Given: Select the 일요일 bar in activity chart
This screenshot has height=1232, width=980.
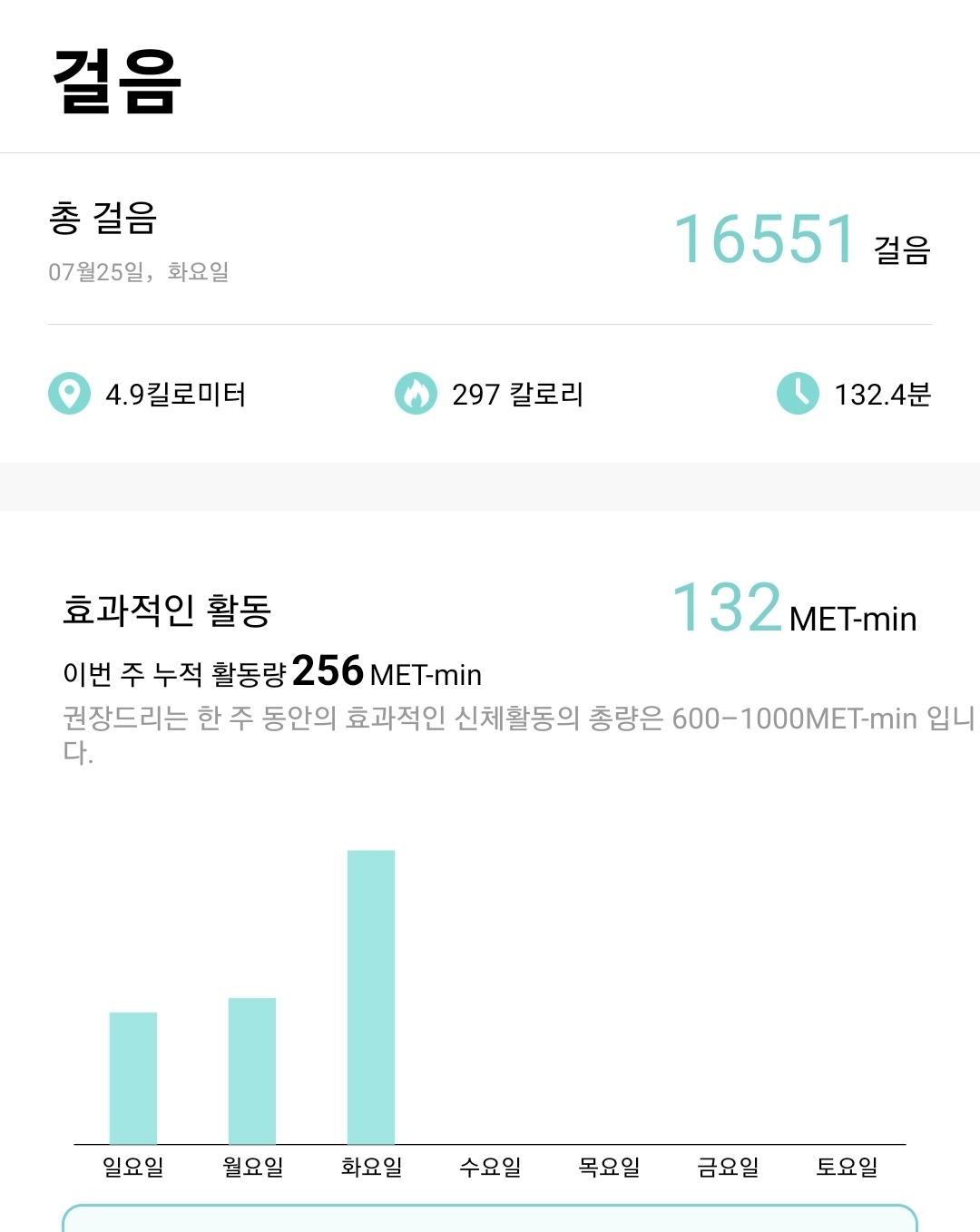Looking at the screenshot, I should click(133, 1078).
